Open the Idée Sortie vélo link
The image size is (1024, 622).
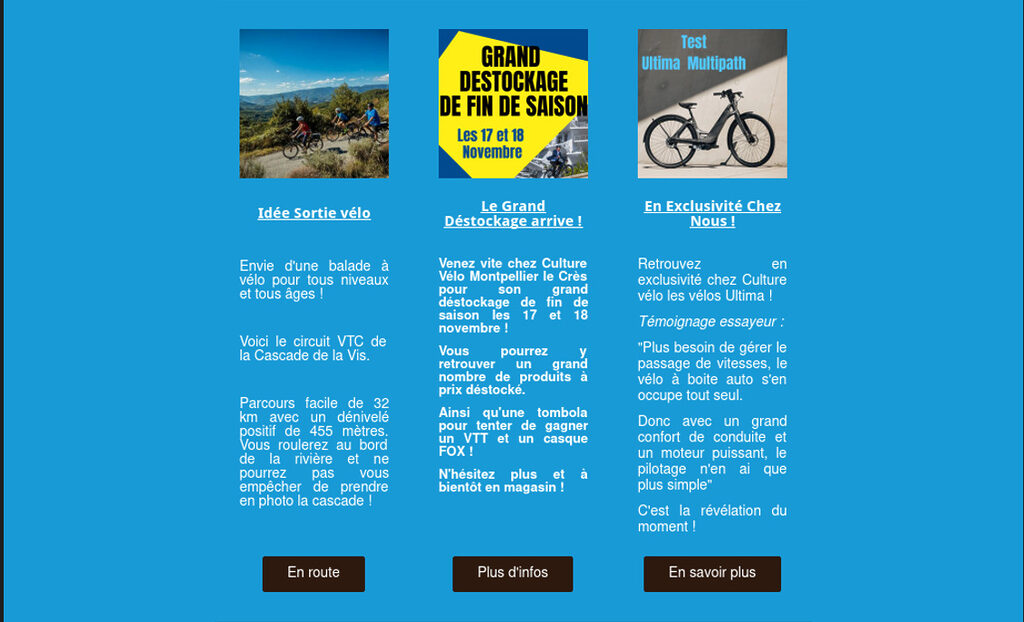click(314, 213)
